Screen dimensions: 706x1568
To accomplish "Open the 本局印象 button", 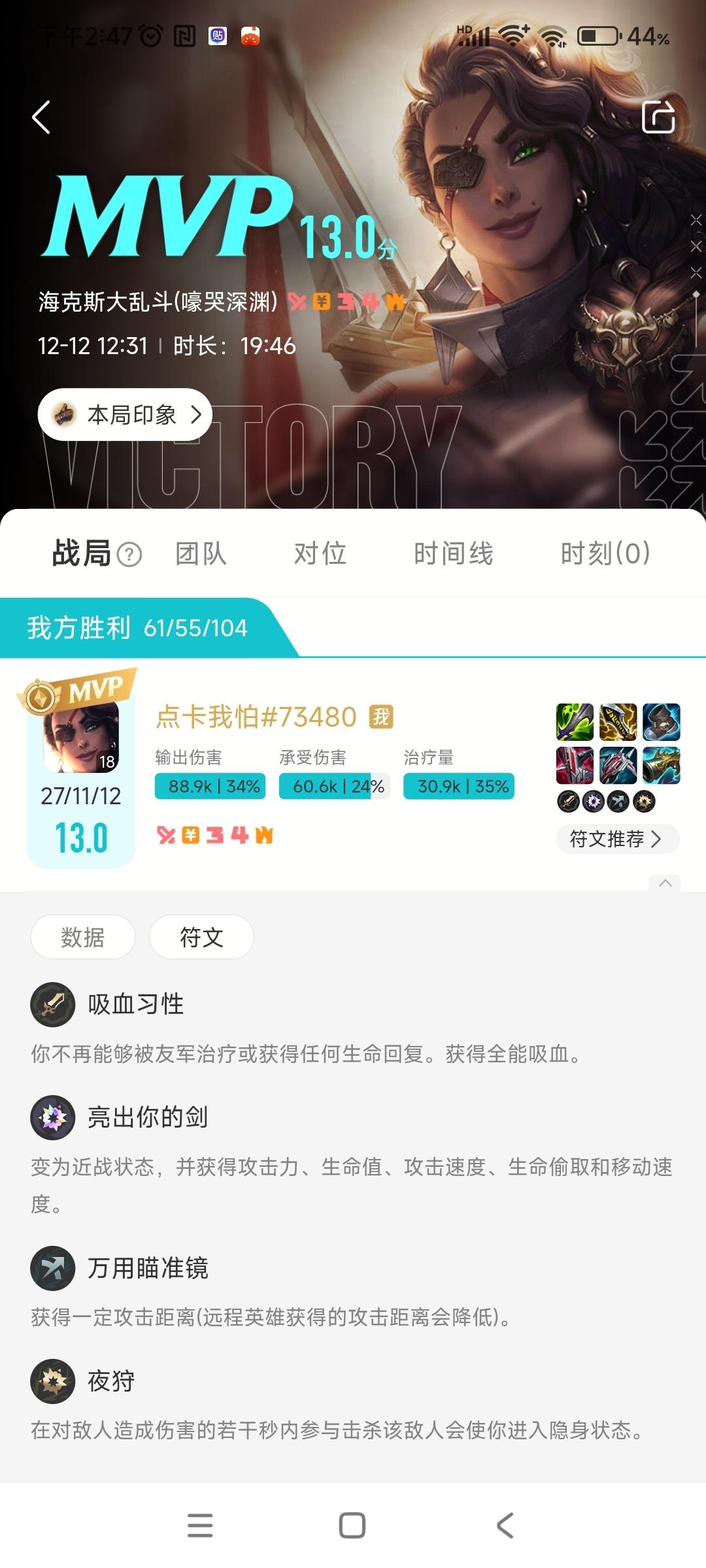I will pyautogui.click(x=125, y=414).
